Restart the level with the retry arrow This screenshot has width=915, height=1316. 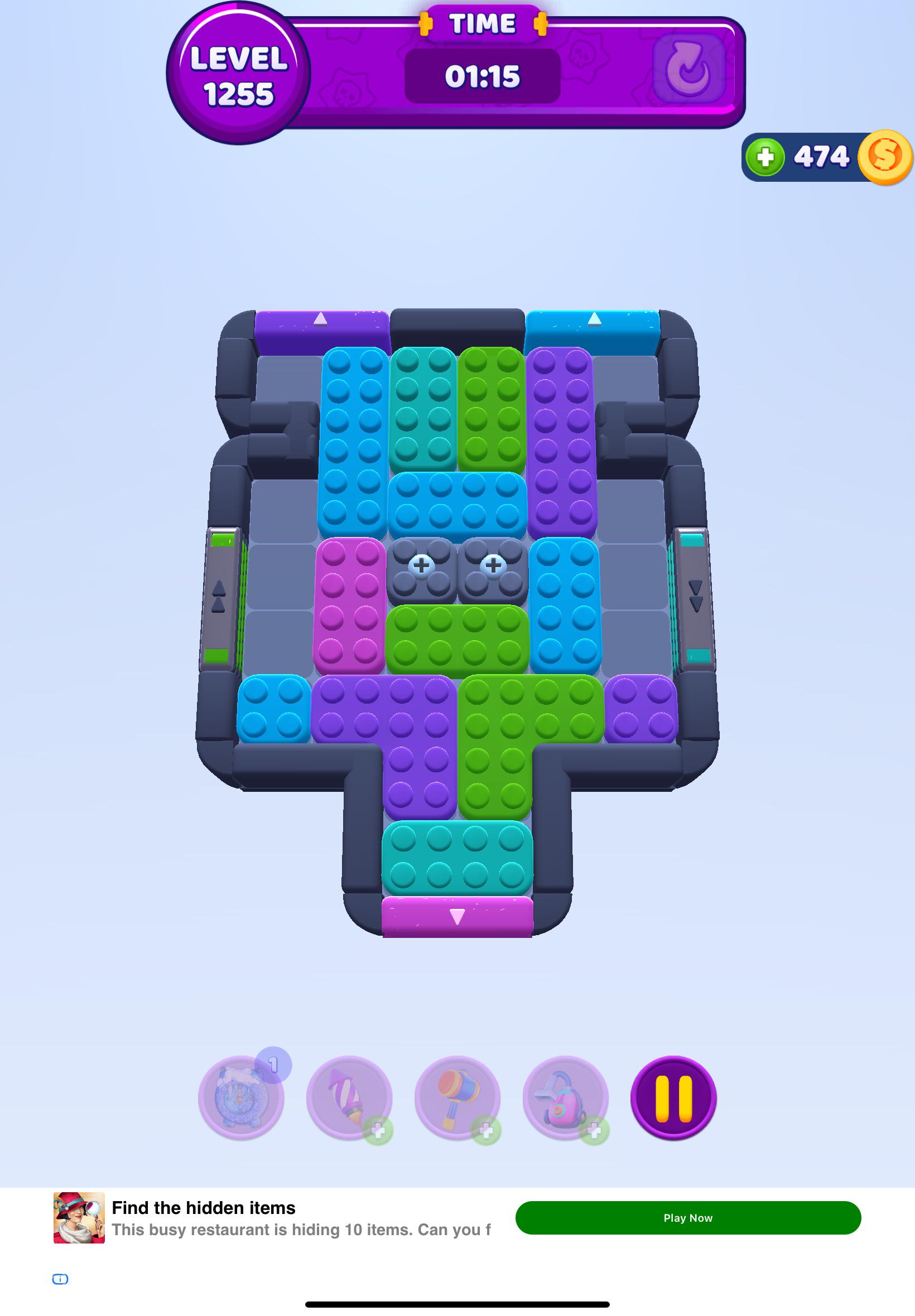688,69
